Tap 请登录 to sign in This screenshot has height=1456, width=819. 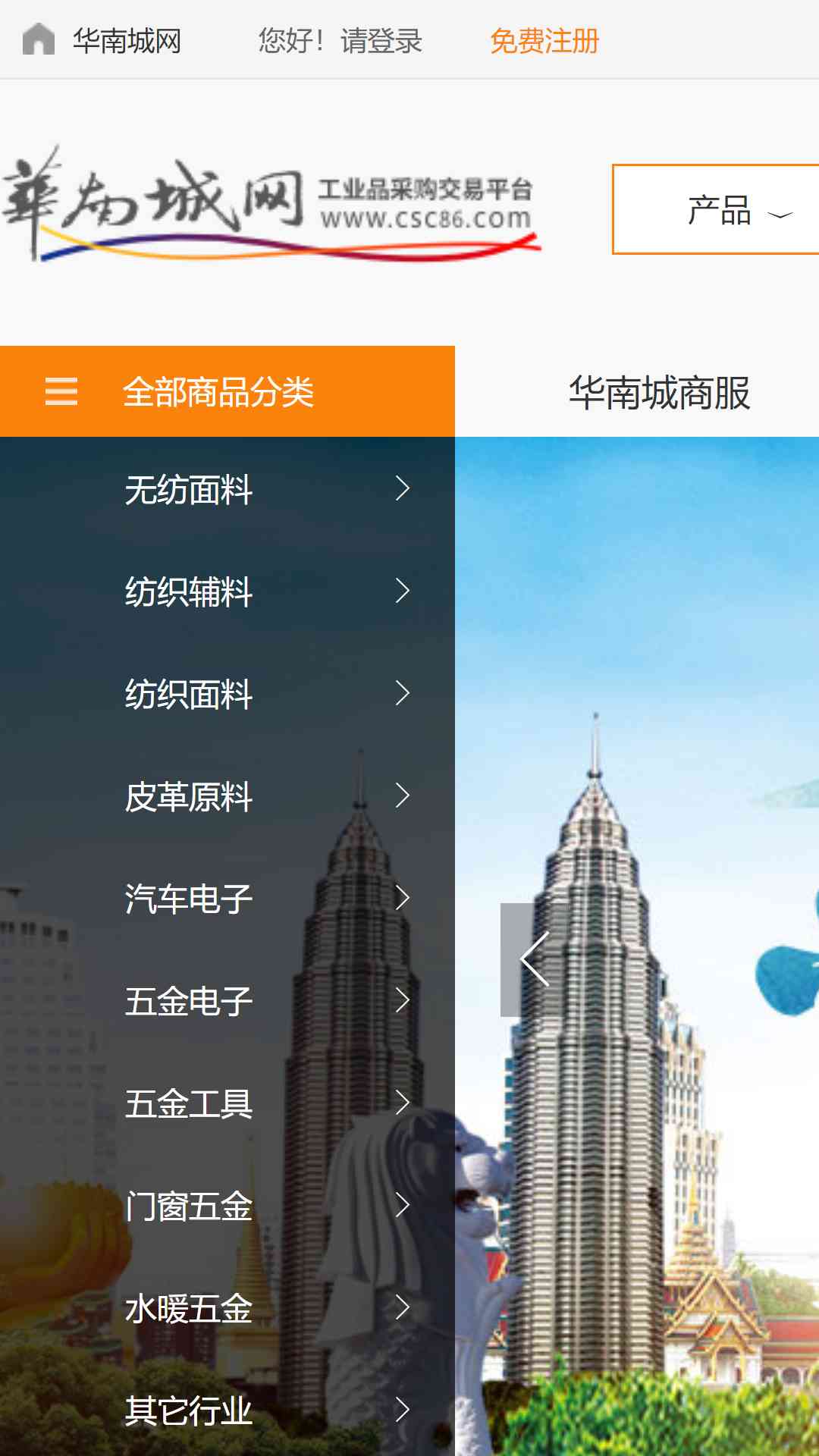[381, 40]
